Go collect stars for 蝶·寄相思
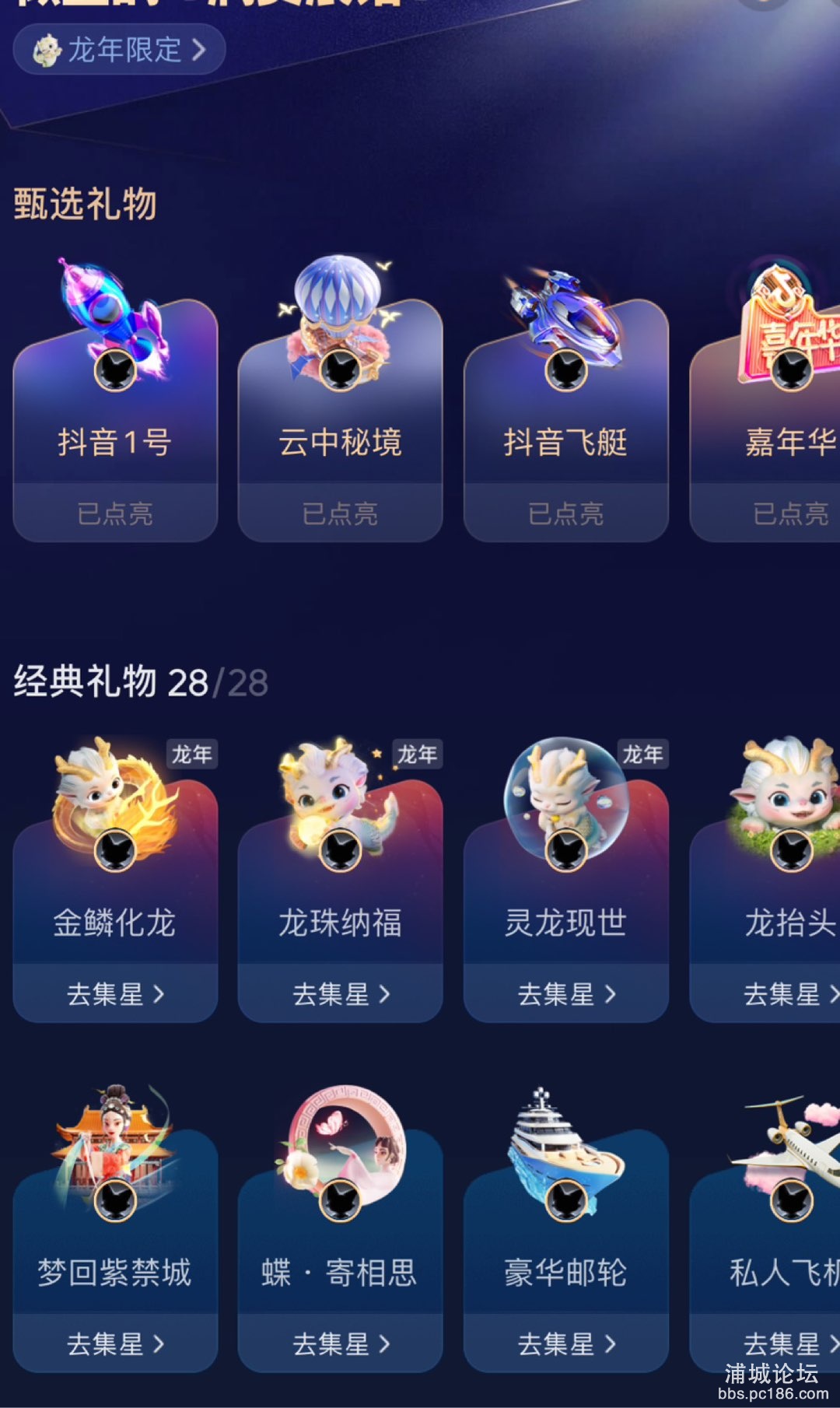840x1408 pixels. (x=341, y=1343)
